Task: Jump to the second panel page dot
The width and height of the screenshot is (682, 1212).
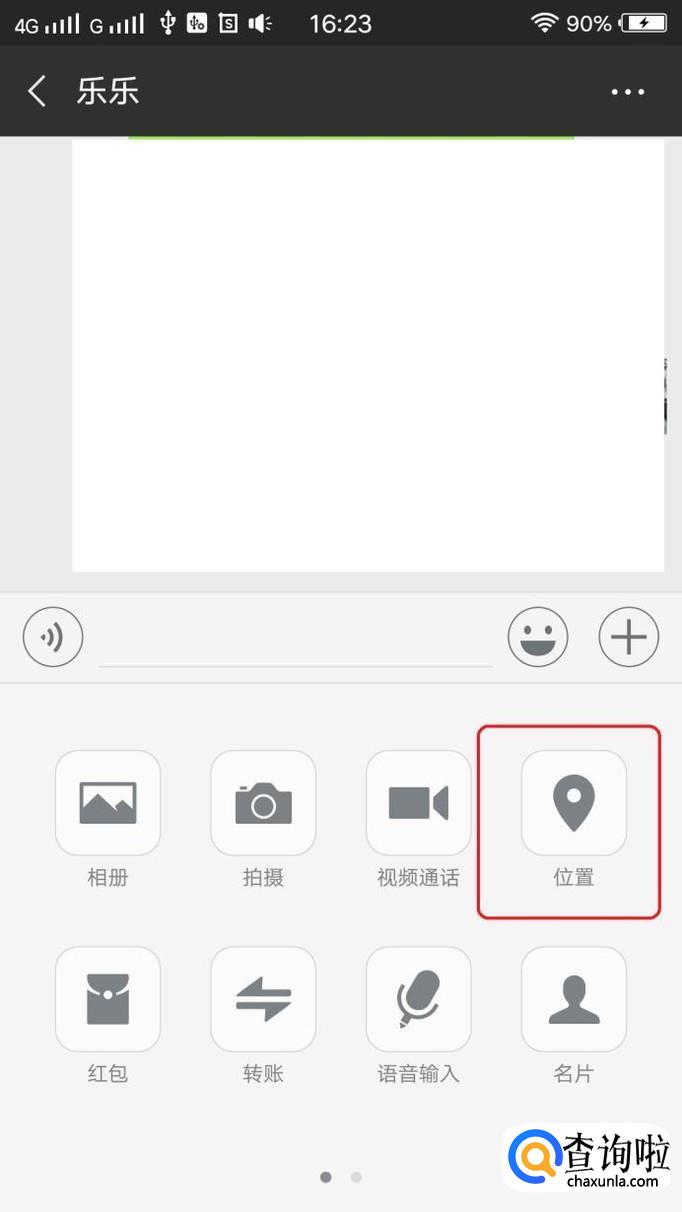Action: (x=356, y=1177)
